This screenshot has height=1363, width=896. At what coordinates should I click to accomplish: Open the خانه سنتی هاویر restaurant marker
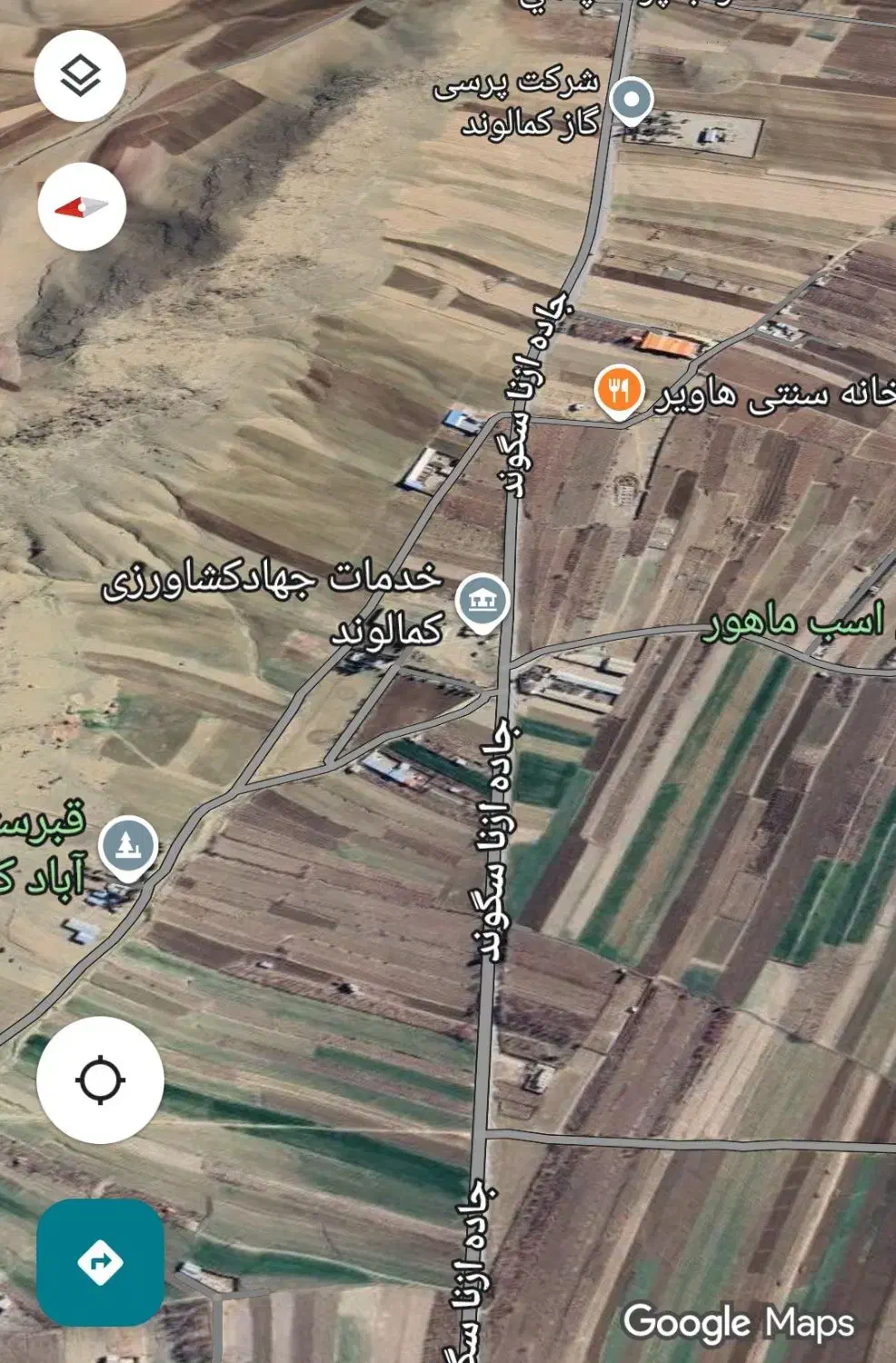[619, 392]
